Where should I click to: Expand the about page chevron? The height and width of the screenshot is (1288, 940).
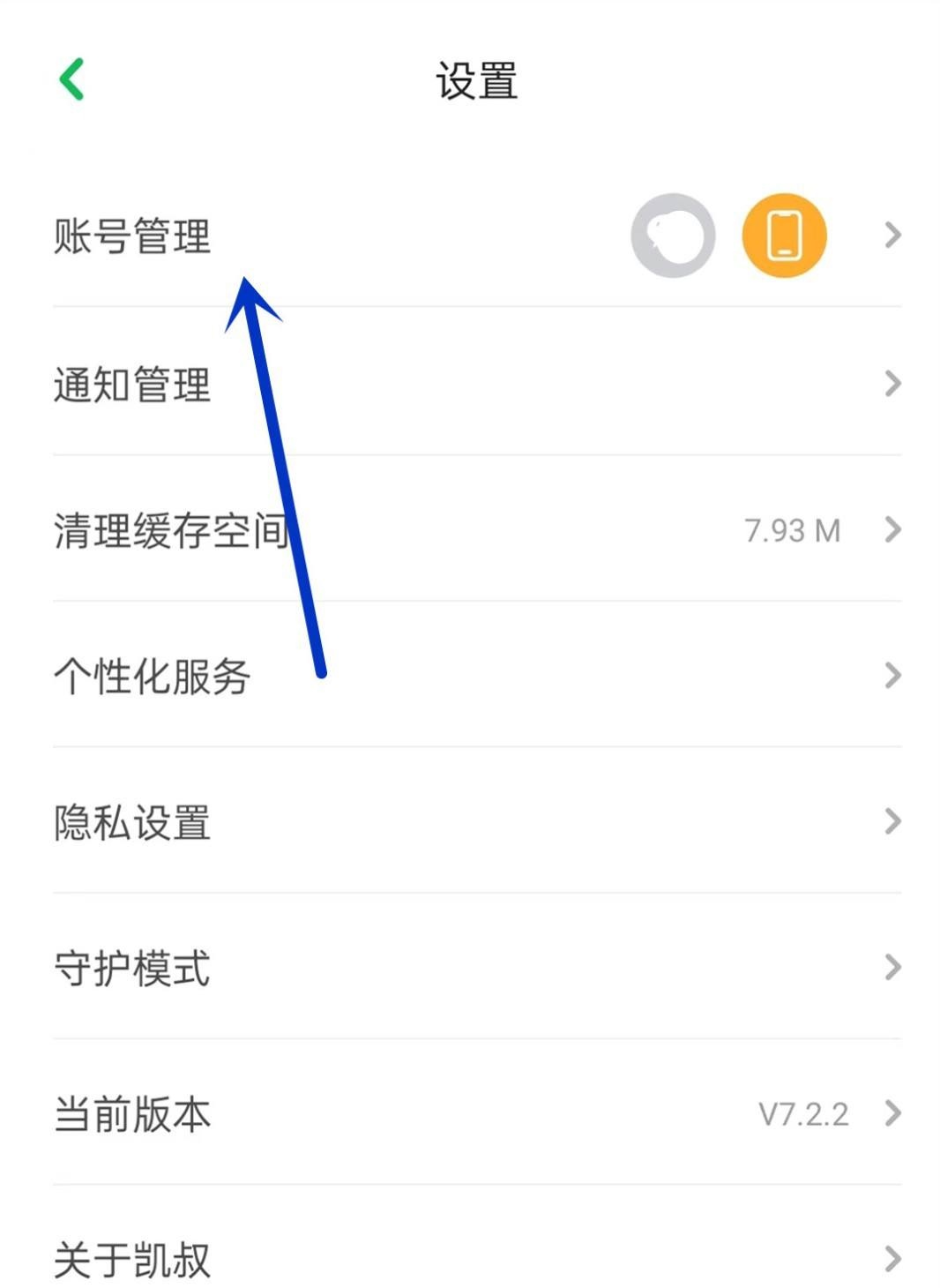[x=892, y=1259]
